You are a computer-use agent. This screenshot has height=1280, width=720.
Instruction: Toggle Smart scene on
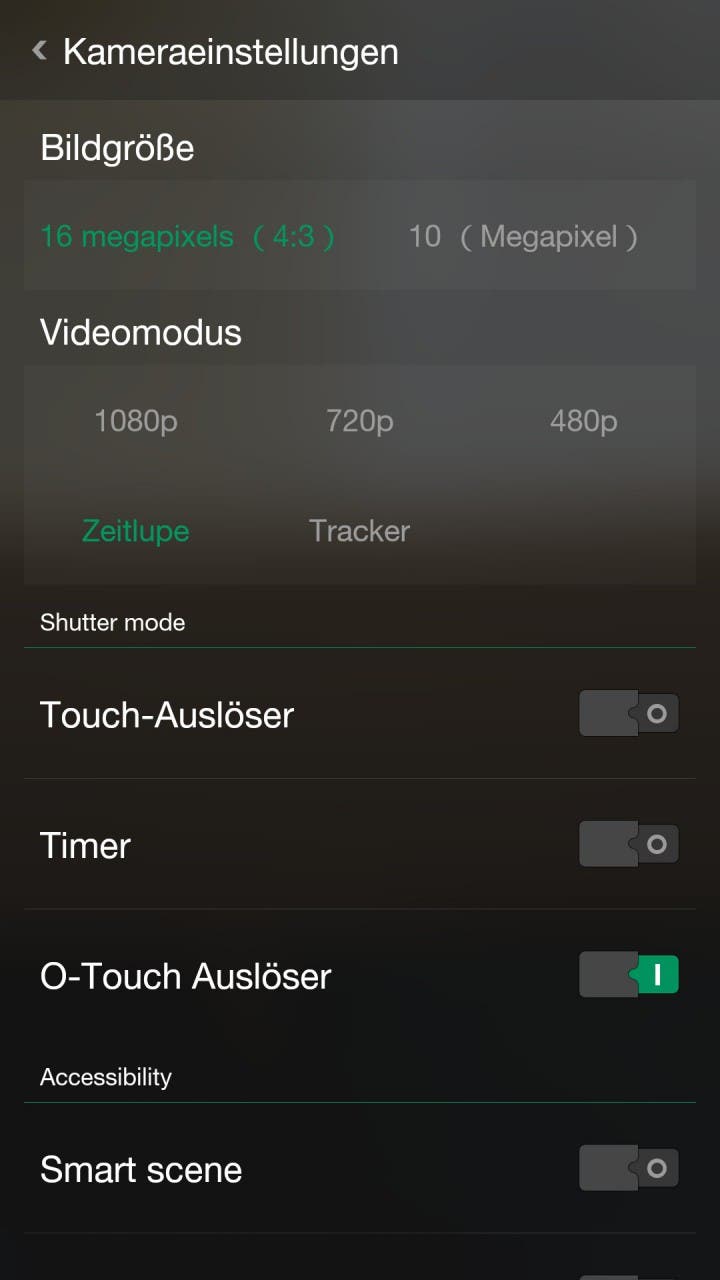pyautogui.click(x=629, y=1168)
